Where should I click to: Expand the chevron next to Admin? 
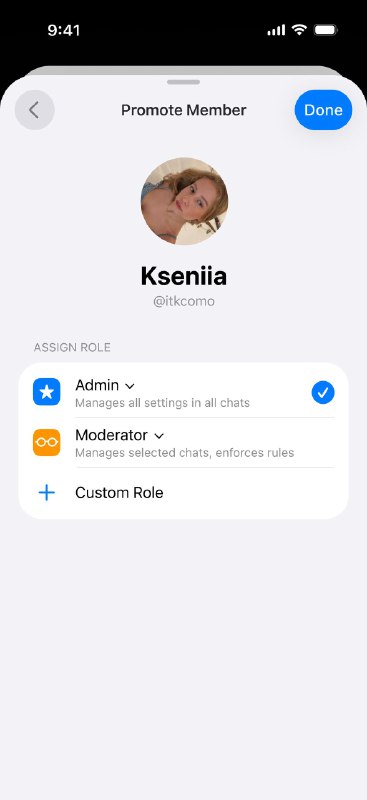coord(130,386)
